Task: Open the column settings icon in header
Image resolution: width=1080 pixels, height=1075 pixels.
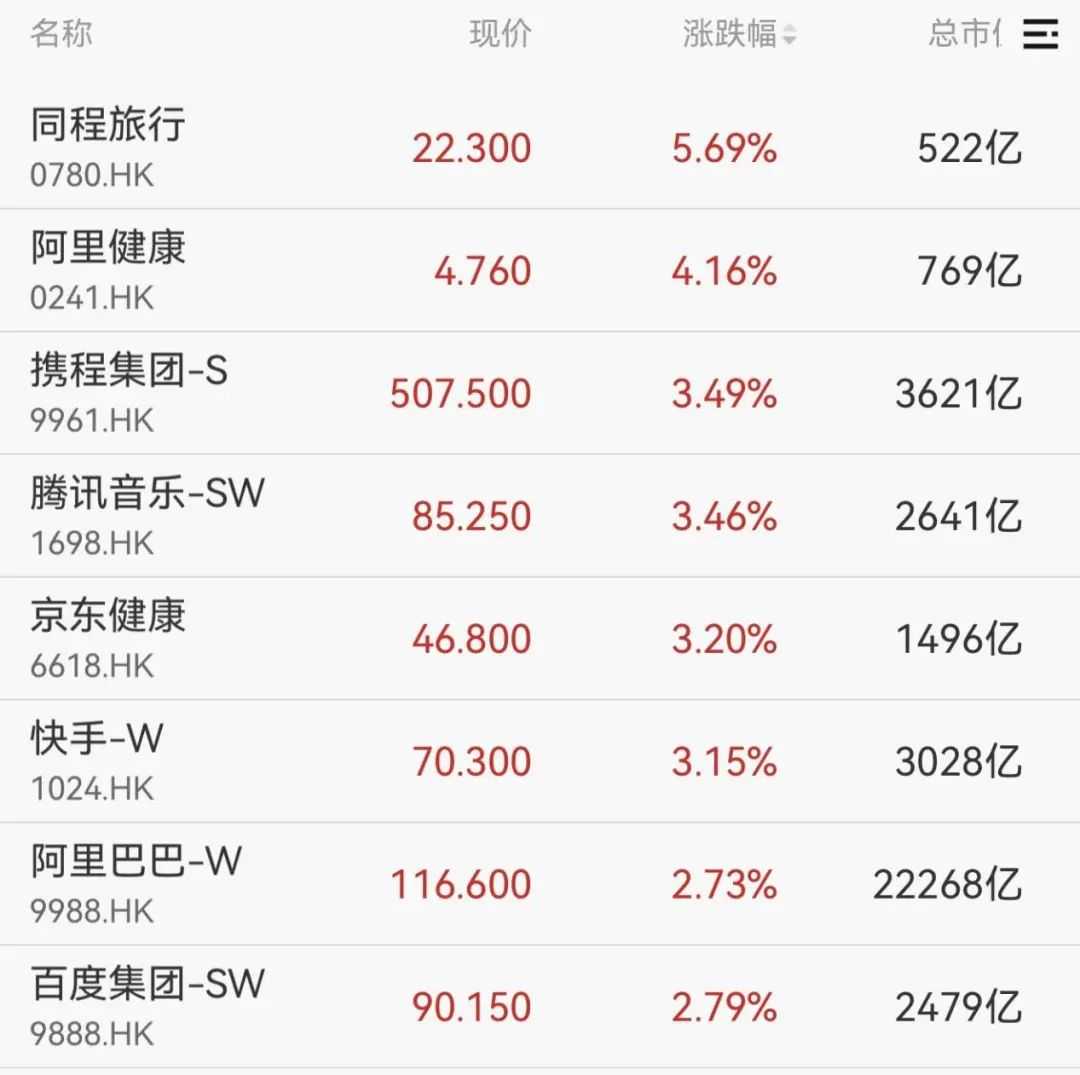Action: (x=1040, y=35)
